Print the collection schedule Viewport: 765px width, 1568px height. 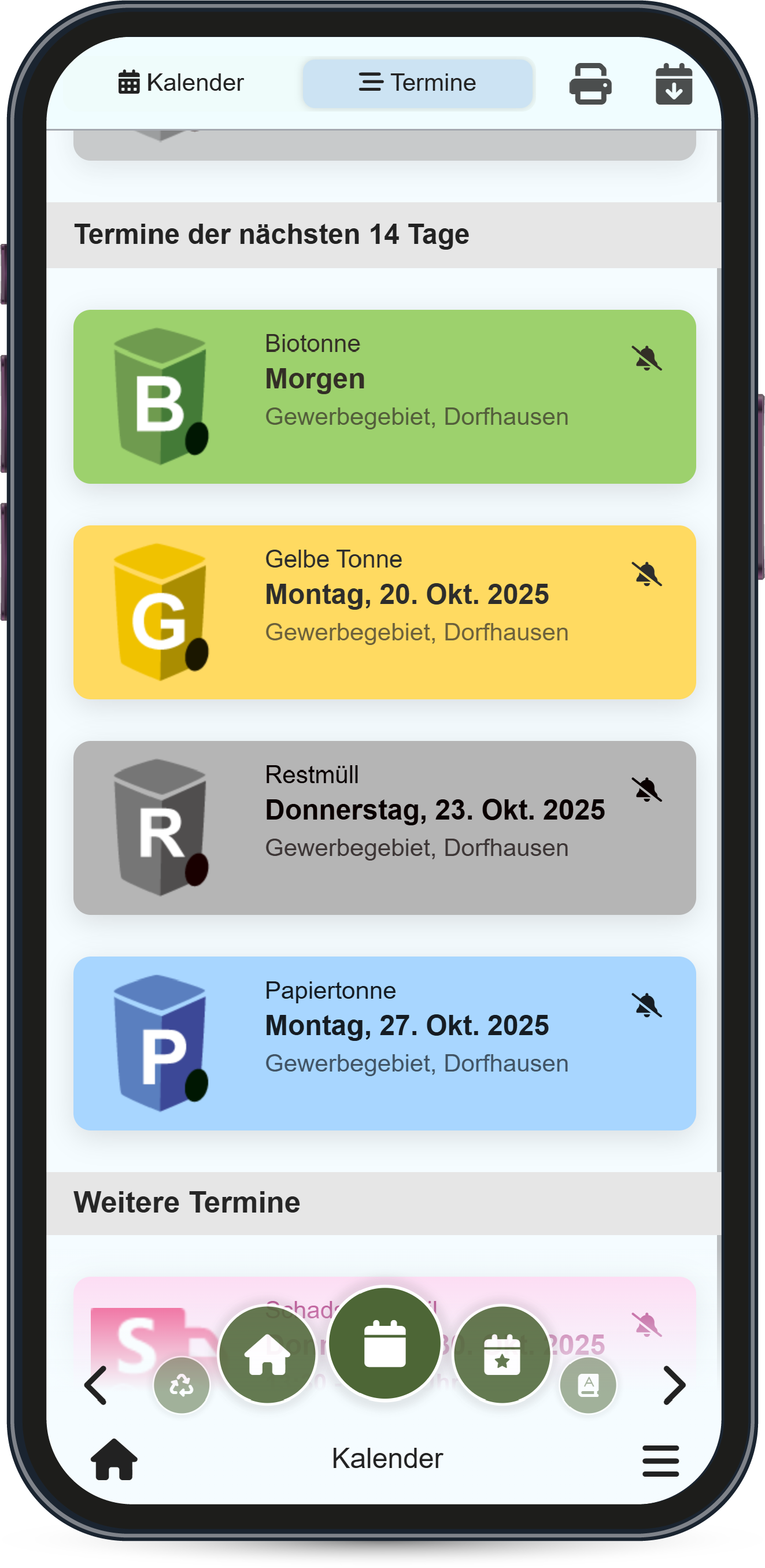tap(590, 84)
